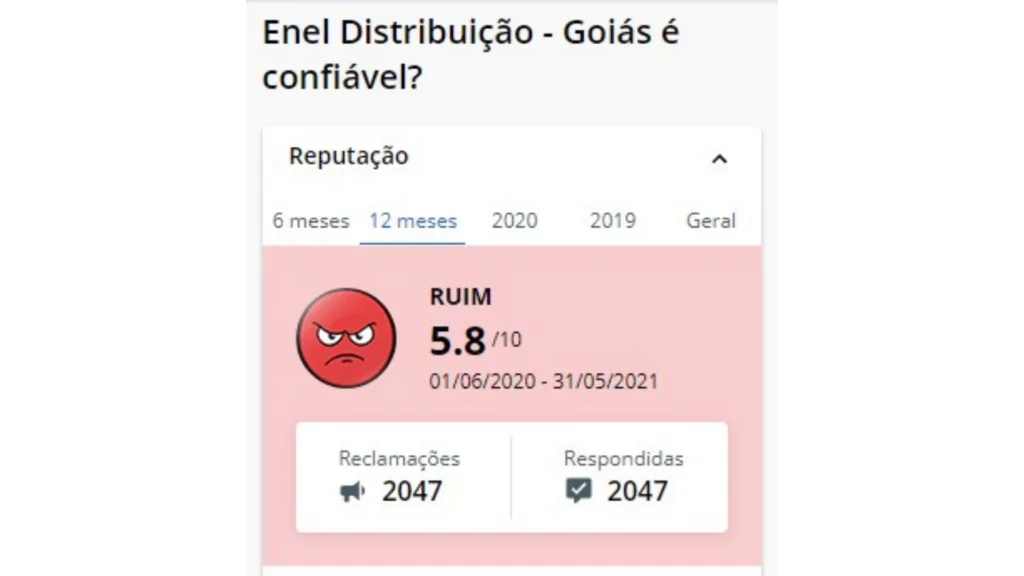Switch to the 6 meses tab
This screenshot has width=1024, height=576.
(310, 221)
